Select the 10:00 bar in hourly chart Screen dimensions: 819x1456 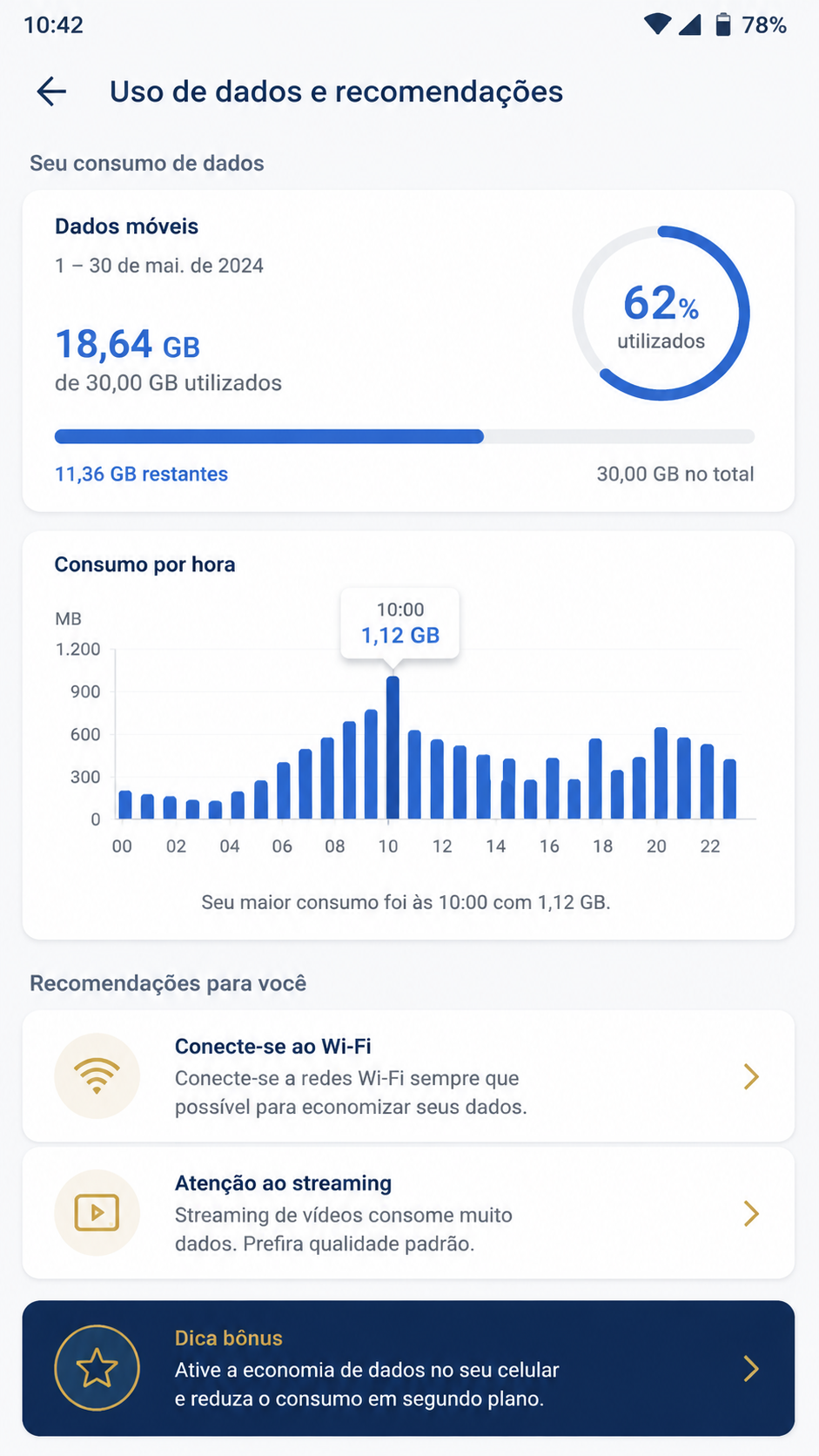393,747
